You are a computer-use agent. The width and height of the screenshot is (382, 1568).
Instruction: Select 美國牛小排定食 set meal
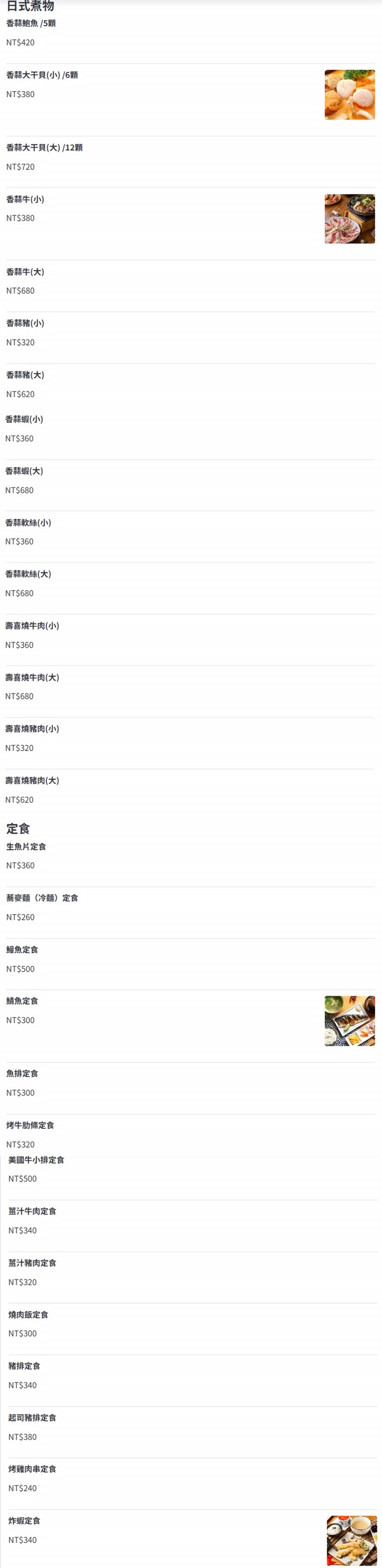pyautogui.click(x=36, y=1160)
